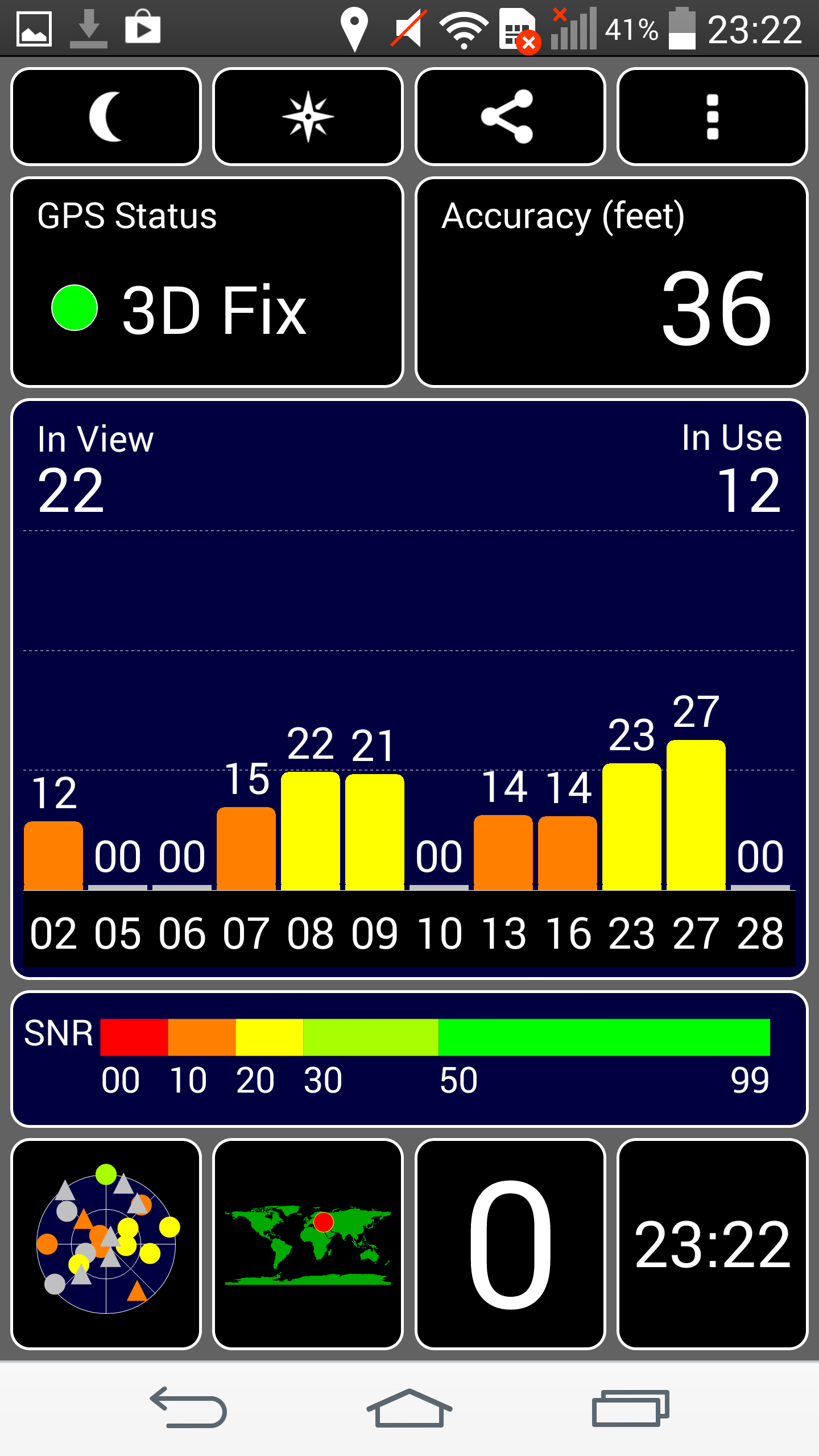This screenshot has height=1456, width=819.
Task: Open the world map location tile
Action: [308, 1244]
